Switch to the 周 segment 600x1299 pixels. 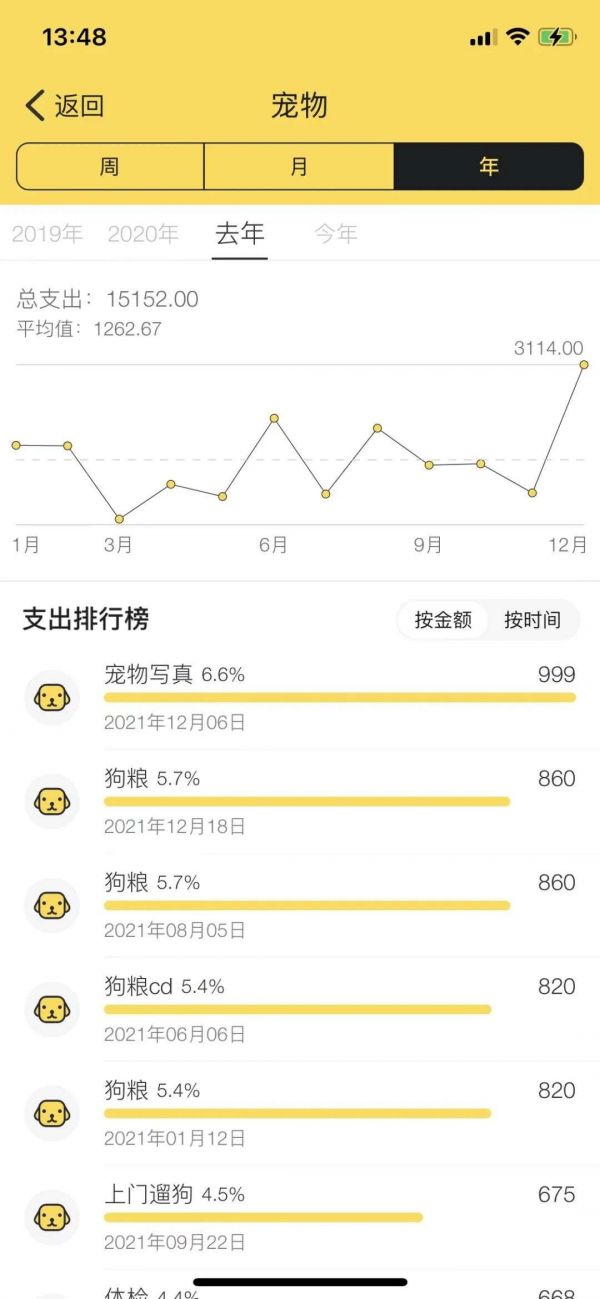pos(110,166)
